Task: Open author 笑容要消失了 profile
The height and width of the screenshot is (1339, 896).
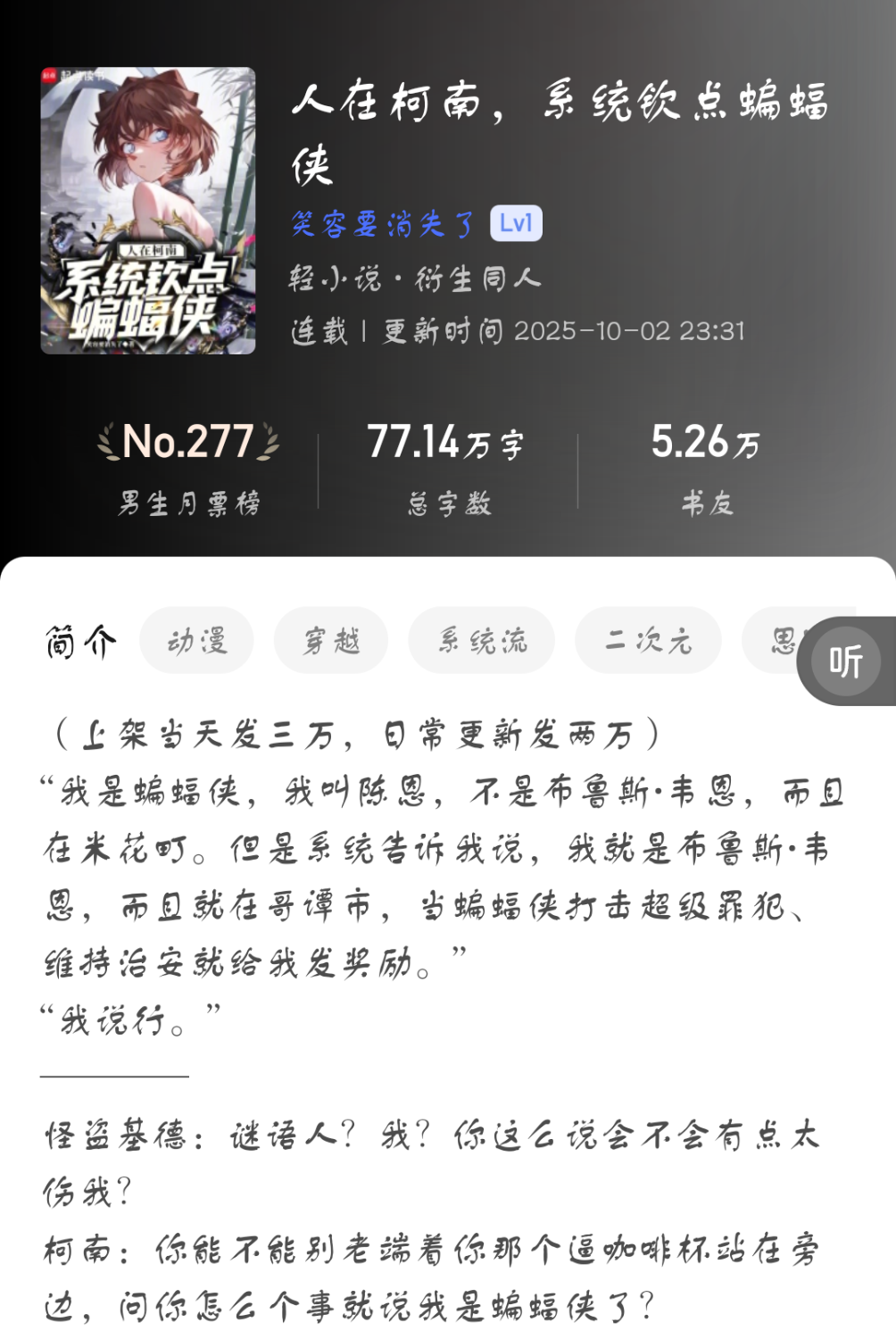Action: [x=384, y=224]
